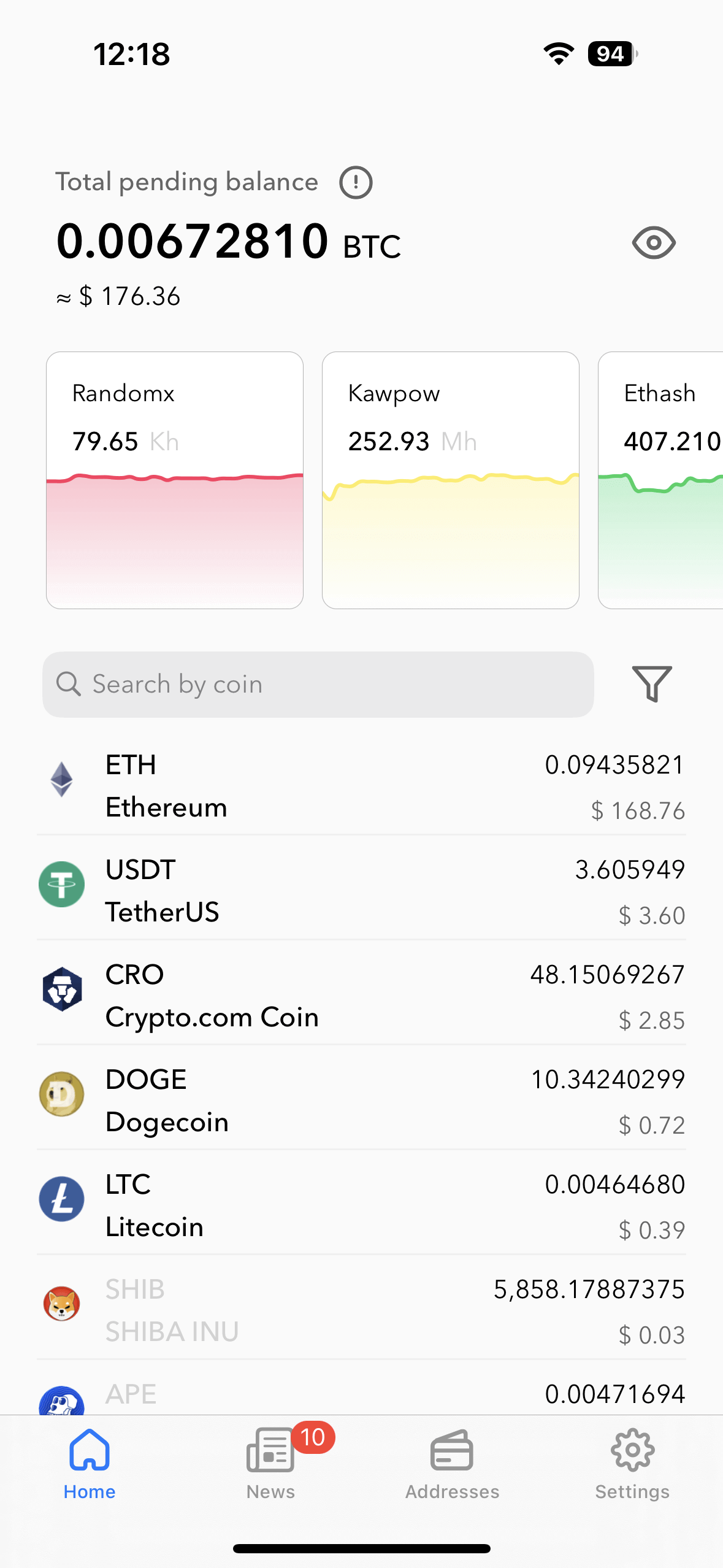Tap the SHIBA INU coin icon
The width and height of the screenshot is (723, 1568).
click(x=61, y=1305)
